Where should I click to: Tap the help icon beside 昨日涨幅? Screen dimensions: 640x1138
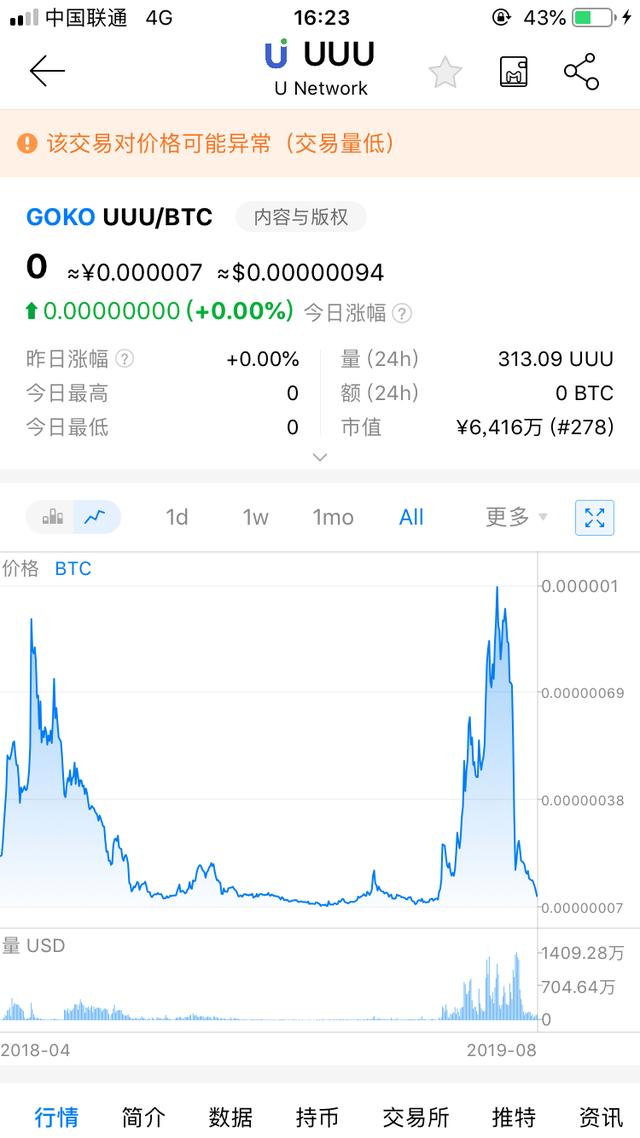[x=125, y=359]
